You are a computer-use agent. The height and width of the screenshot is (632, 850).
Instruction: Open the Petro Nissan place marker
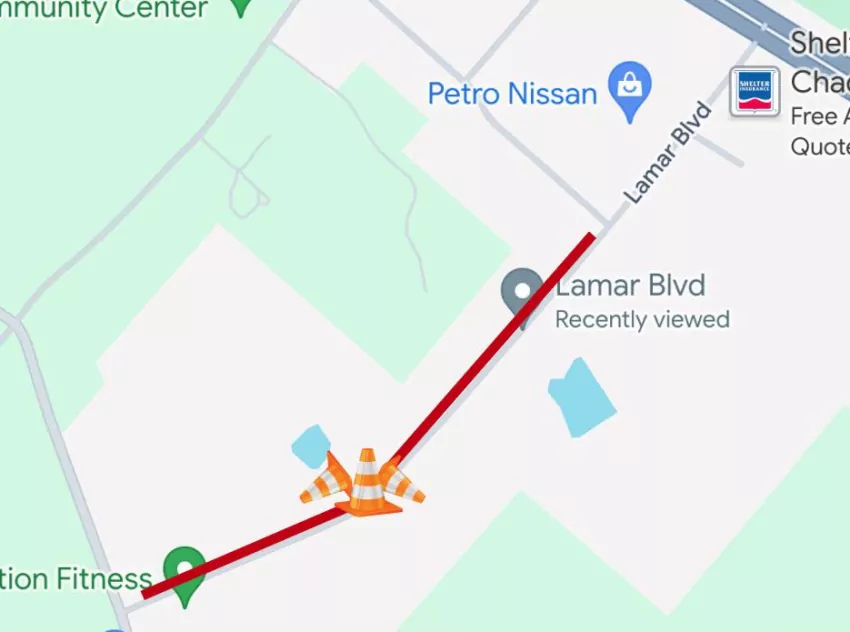click(630, 90)
